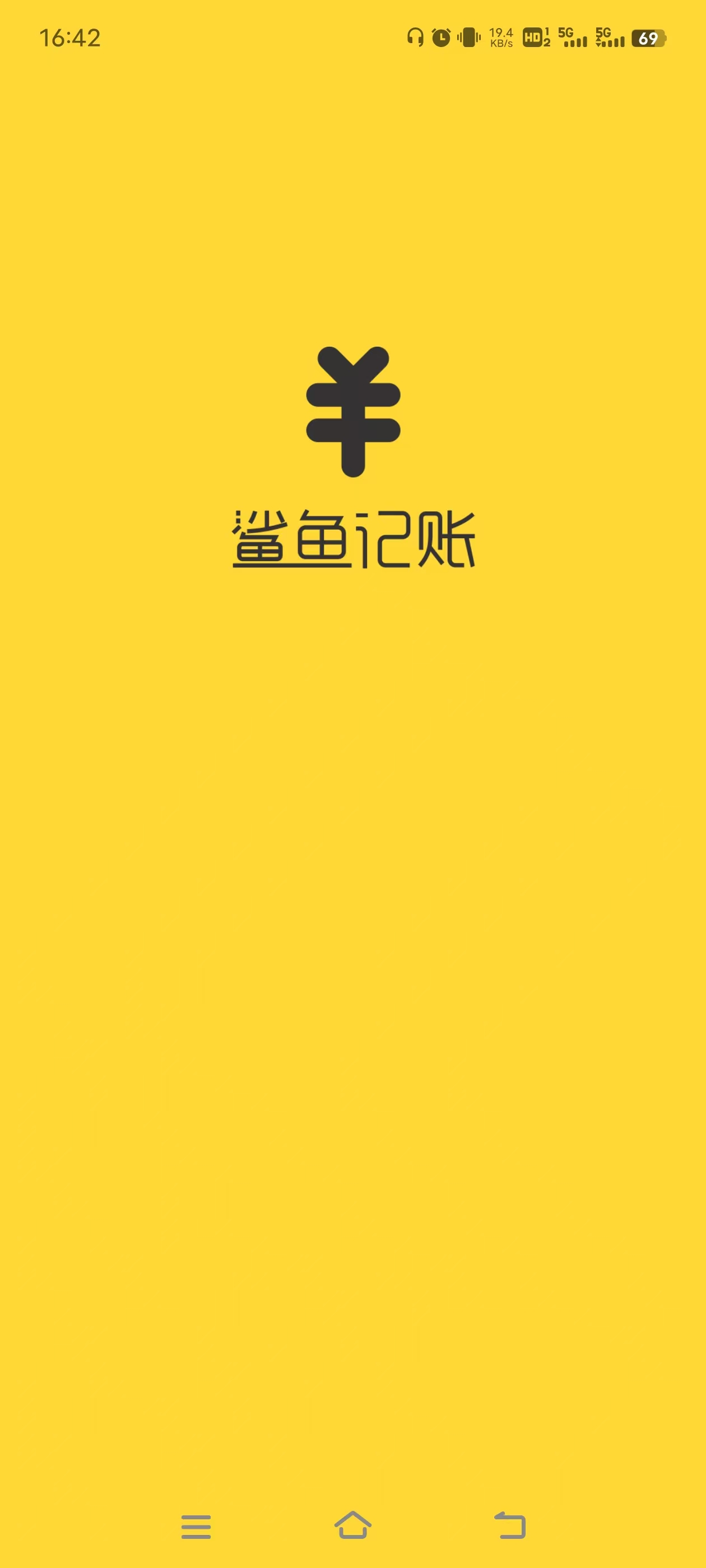The image size is (706, 1568).
Task: Tap the network speed indicator showing 19.4 KB/s
Action: (501, 38)
